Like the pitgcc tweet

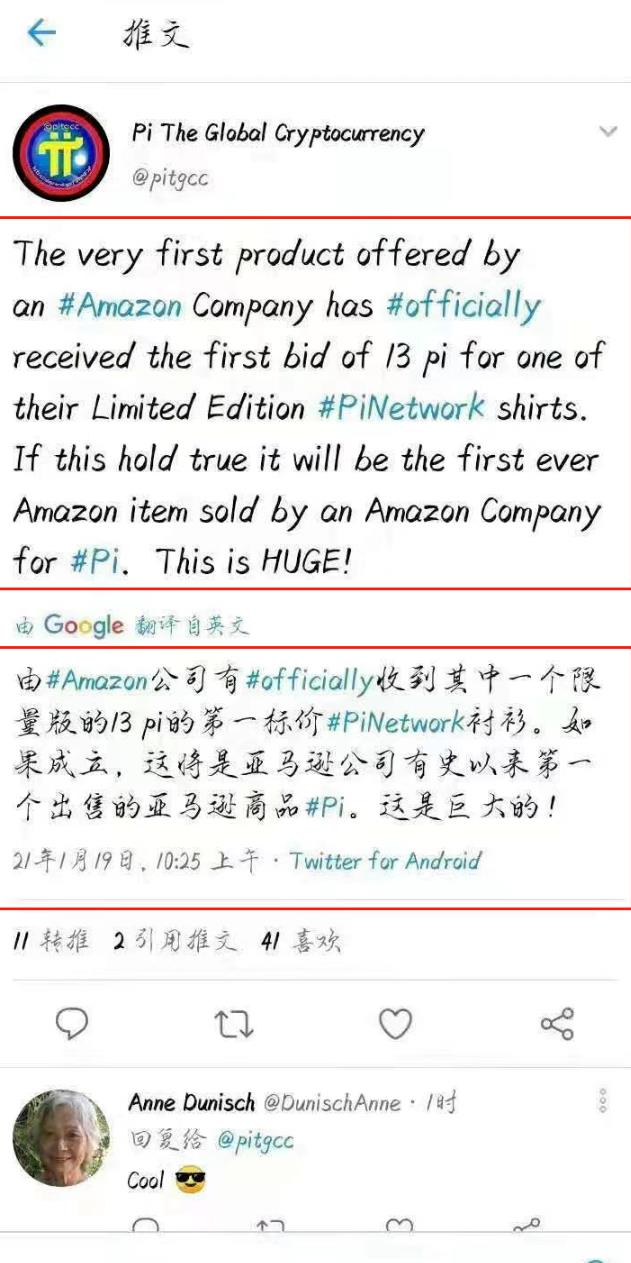coord(396,1023)
